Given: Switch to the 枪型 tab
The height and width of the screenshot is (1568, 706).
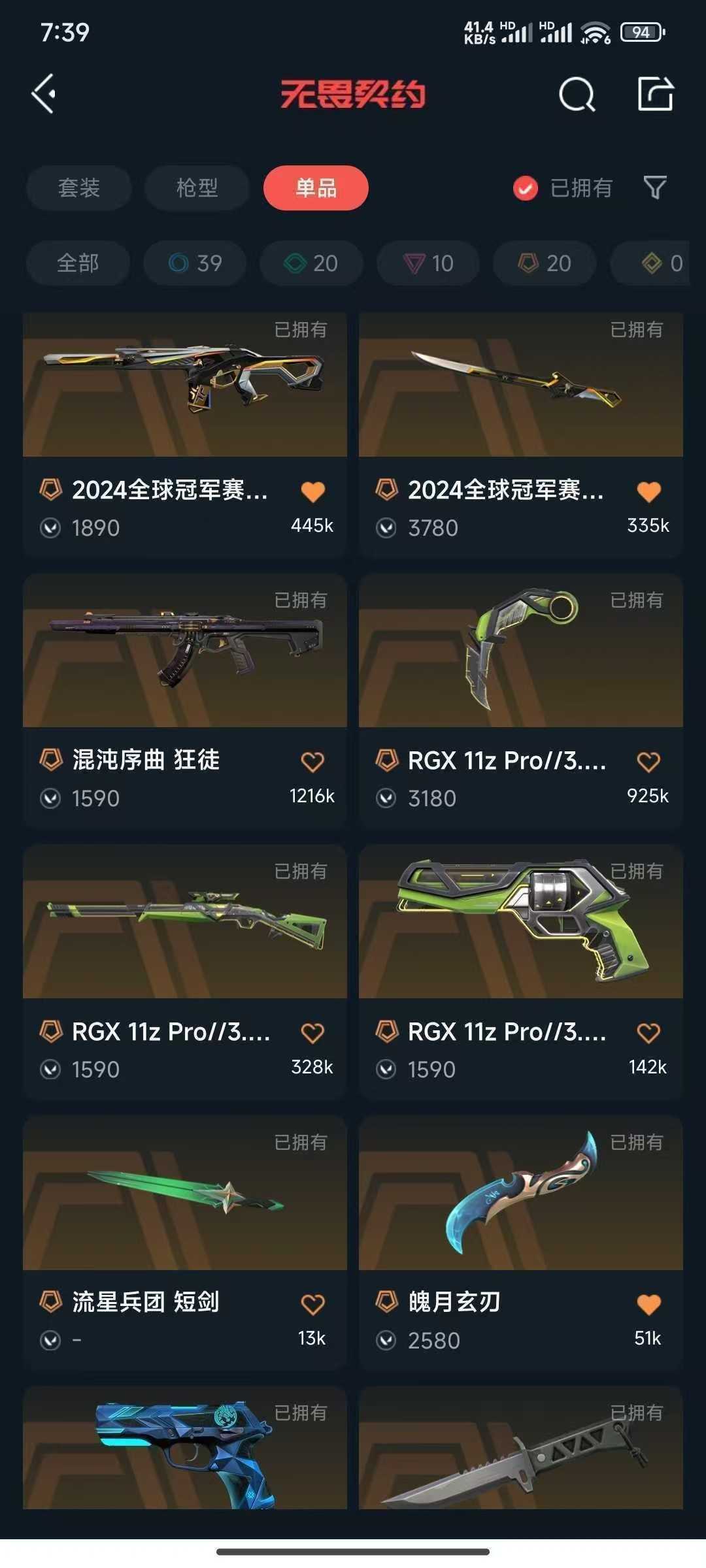Looking at the screenshot, I should (197, 188).
